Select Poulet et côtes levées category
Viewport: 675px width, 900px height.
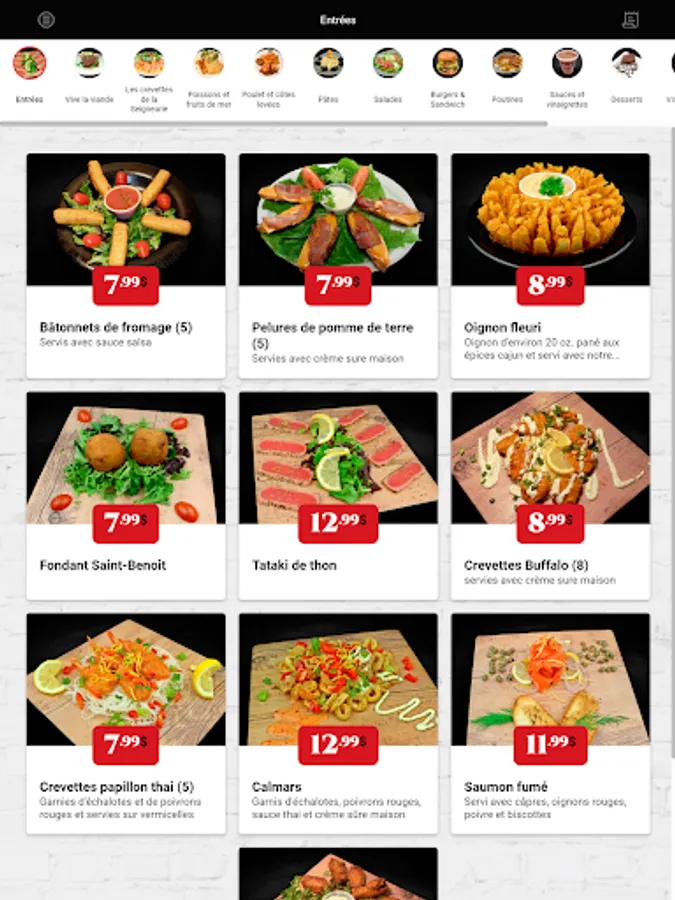pos(268,78)
